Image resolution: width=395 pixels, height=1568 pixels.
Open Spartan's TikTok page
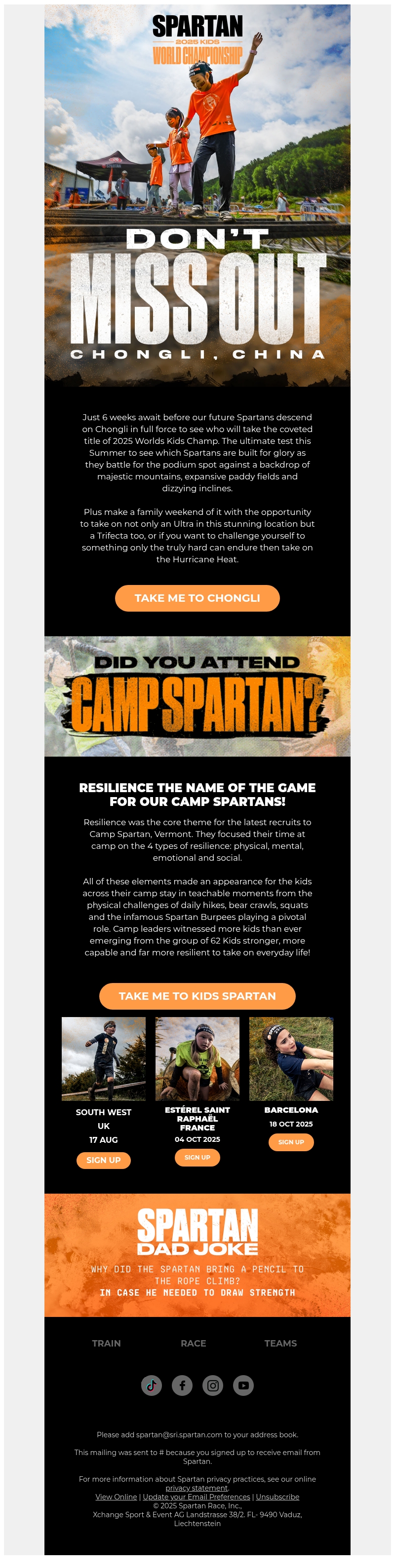coord(151,1386)
